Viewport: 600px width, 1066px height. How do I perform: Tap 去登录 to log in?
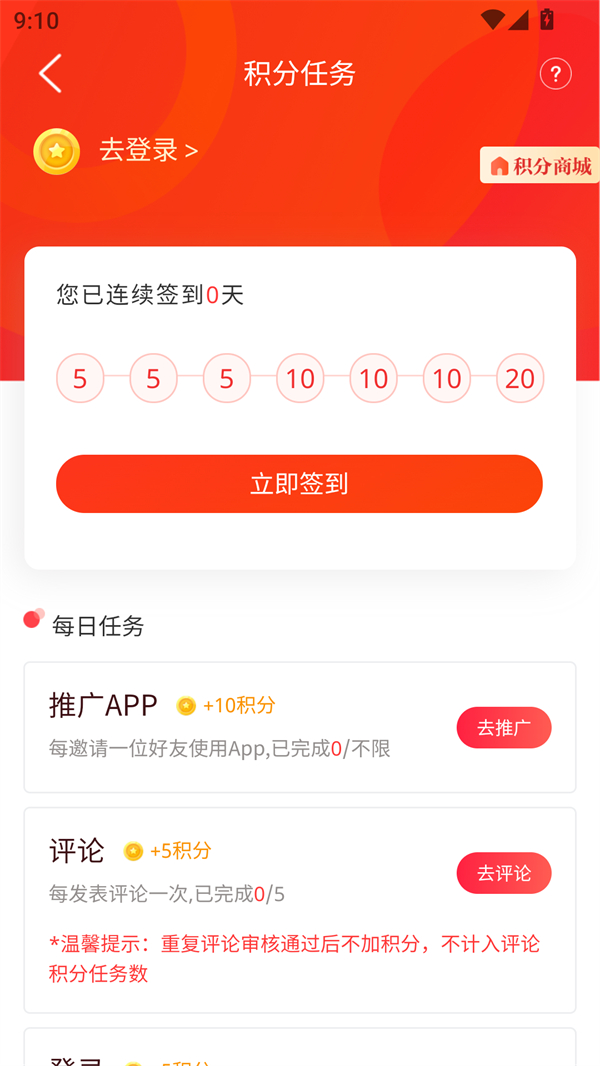[x=147, y=151]
